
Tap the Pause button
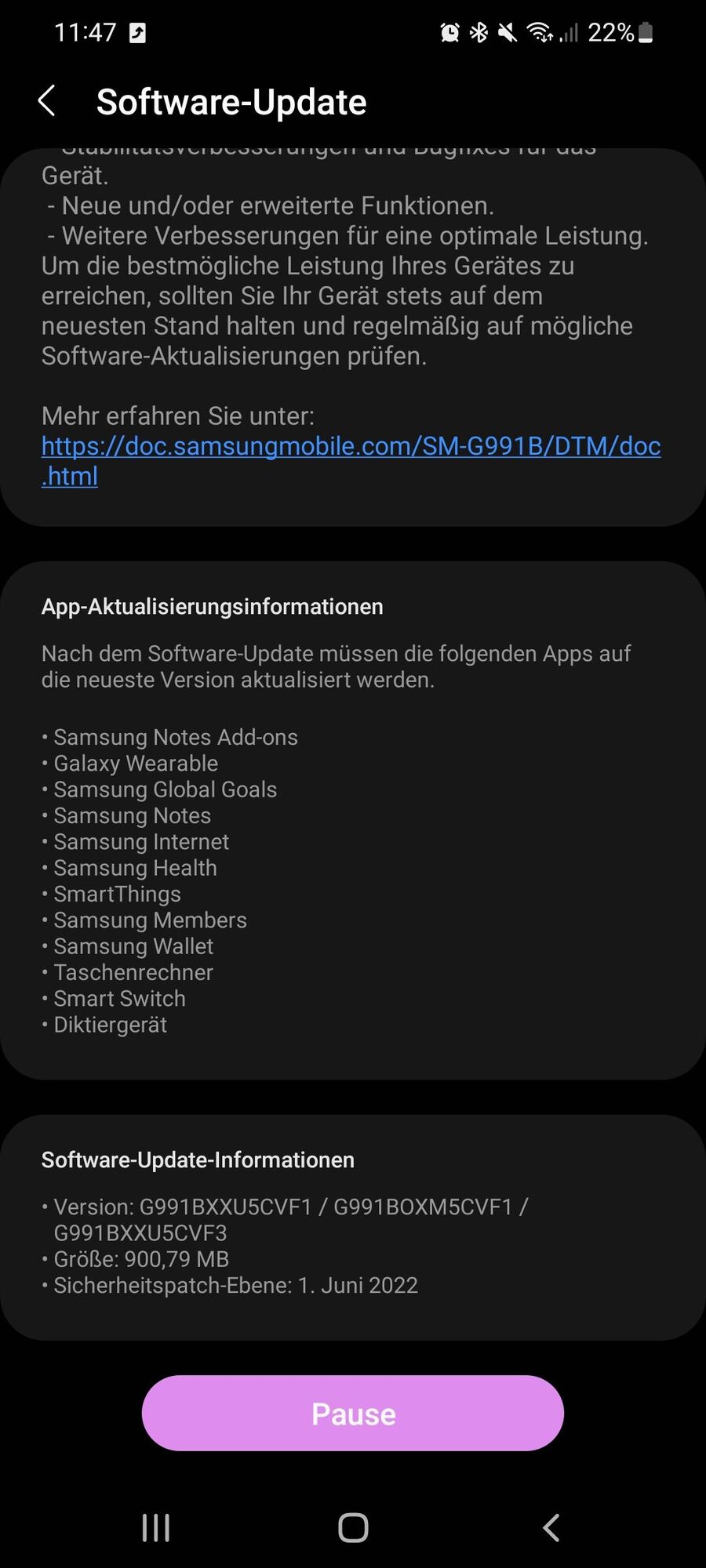[352, 1413]
